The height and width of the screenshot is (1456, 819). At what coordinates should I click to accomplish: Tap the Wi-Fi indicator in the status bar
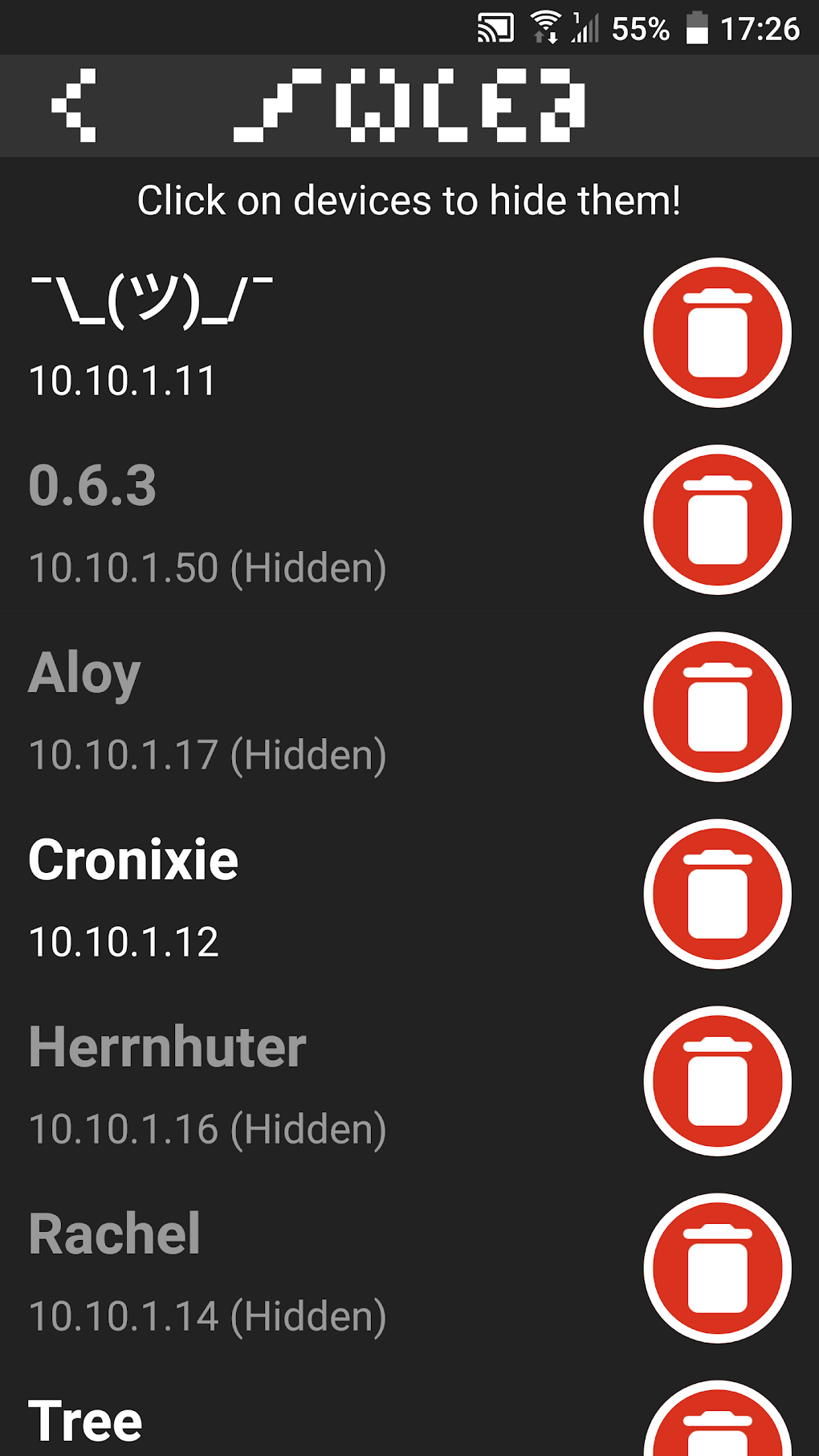tap(547, 27)
